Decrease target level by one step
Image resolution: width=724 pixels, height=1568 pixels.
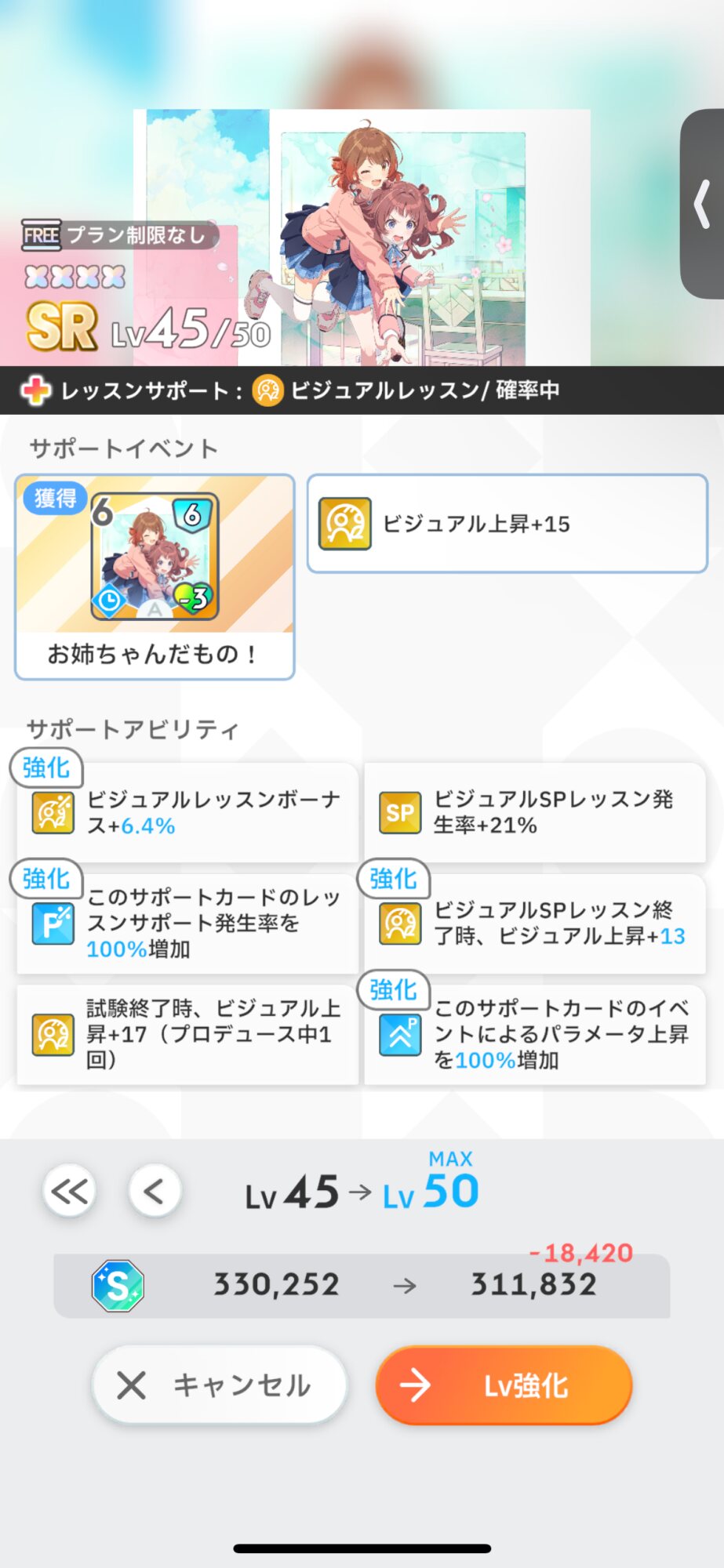click(155, 1192)
